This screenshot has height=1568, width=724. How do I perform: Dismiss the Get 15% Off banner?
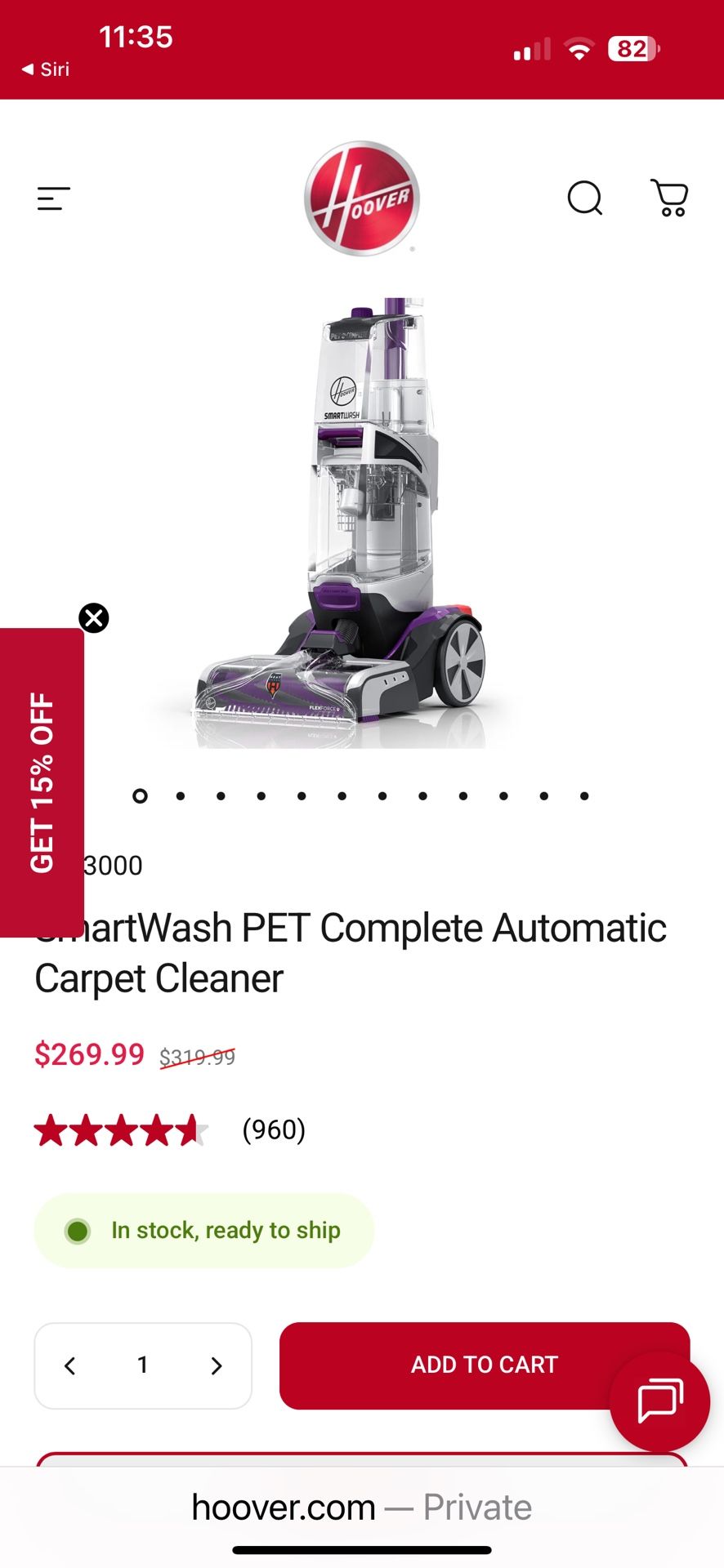pyautogui.click(x=94, y=618)
